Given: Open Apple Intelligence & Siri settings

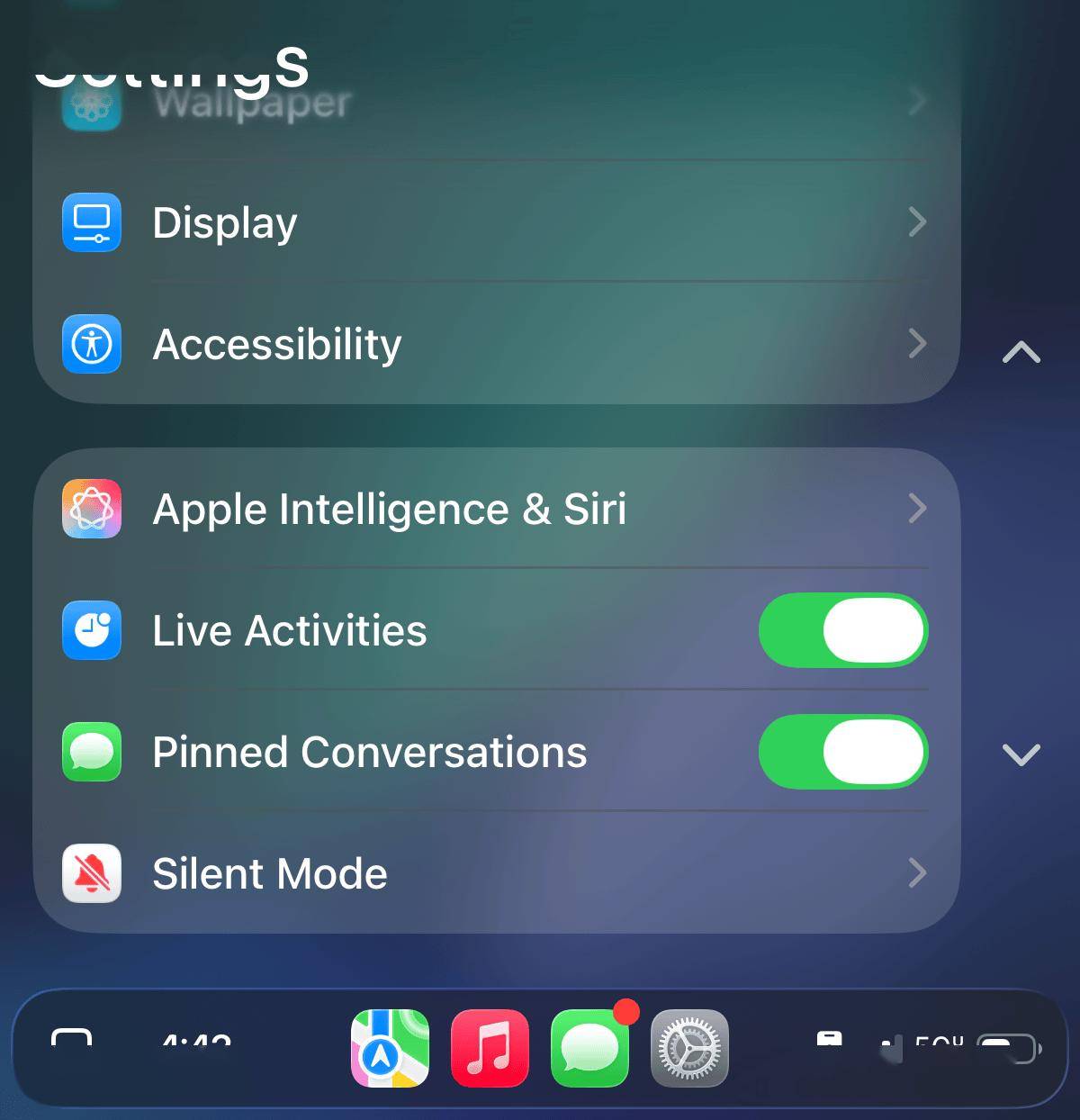Looking at the screenshot, I should (495, 509).
